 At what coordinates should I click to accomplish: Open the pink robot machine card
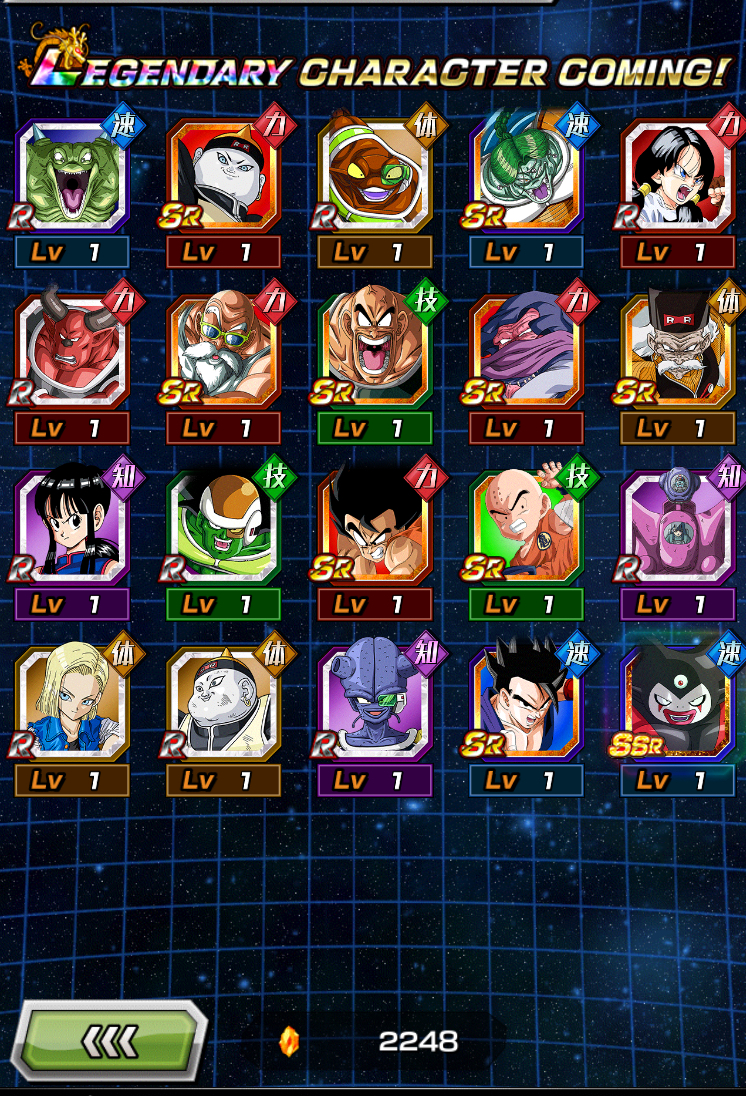678,527
